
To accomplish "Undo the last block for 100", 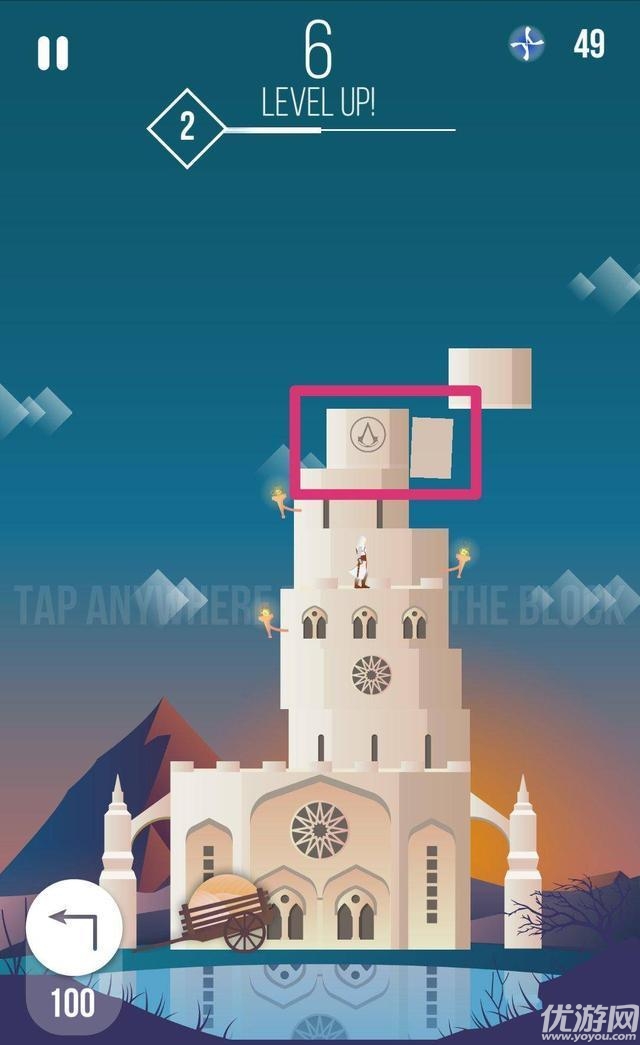I will 74,930.
